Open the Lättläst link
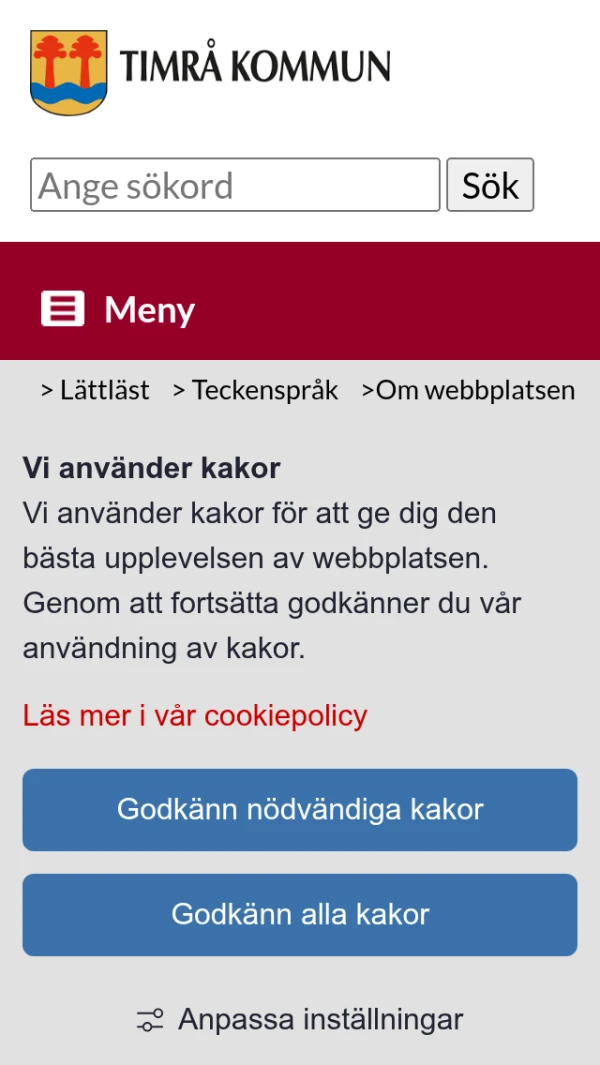Screen dimensions: 600x1065 pyautogui.click(x=96, y=390)
